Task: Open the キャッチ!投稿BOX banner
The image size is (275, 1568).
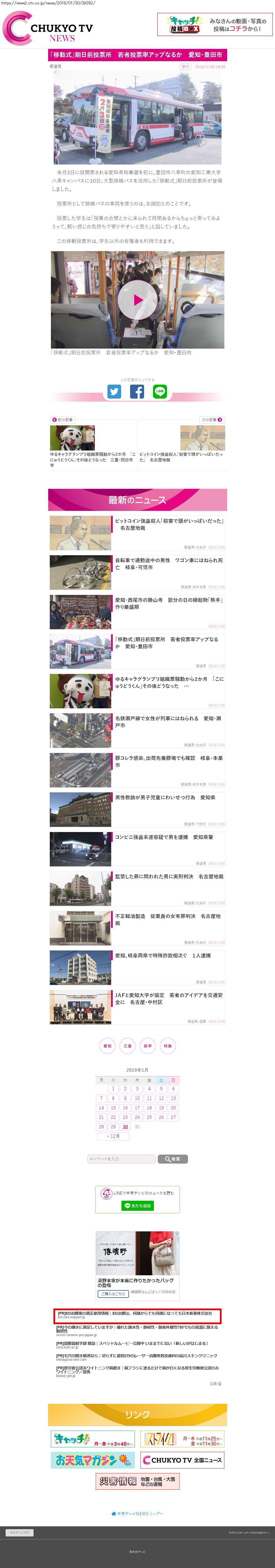Action: [x=215, y=25]
